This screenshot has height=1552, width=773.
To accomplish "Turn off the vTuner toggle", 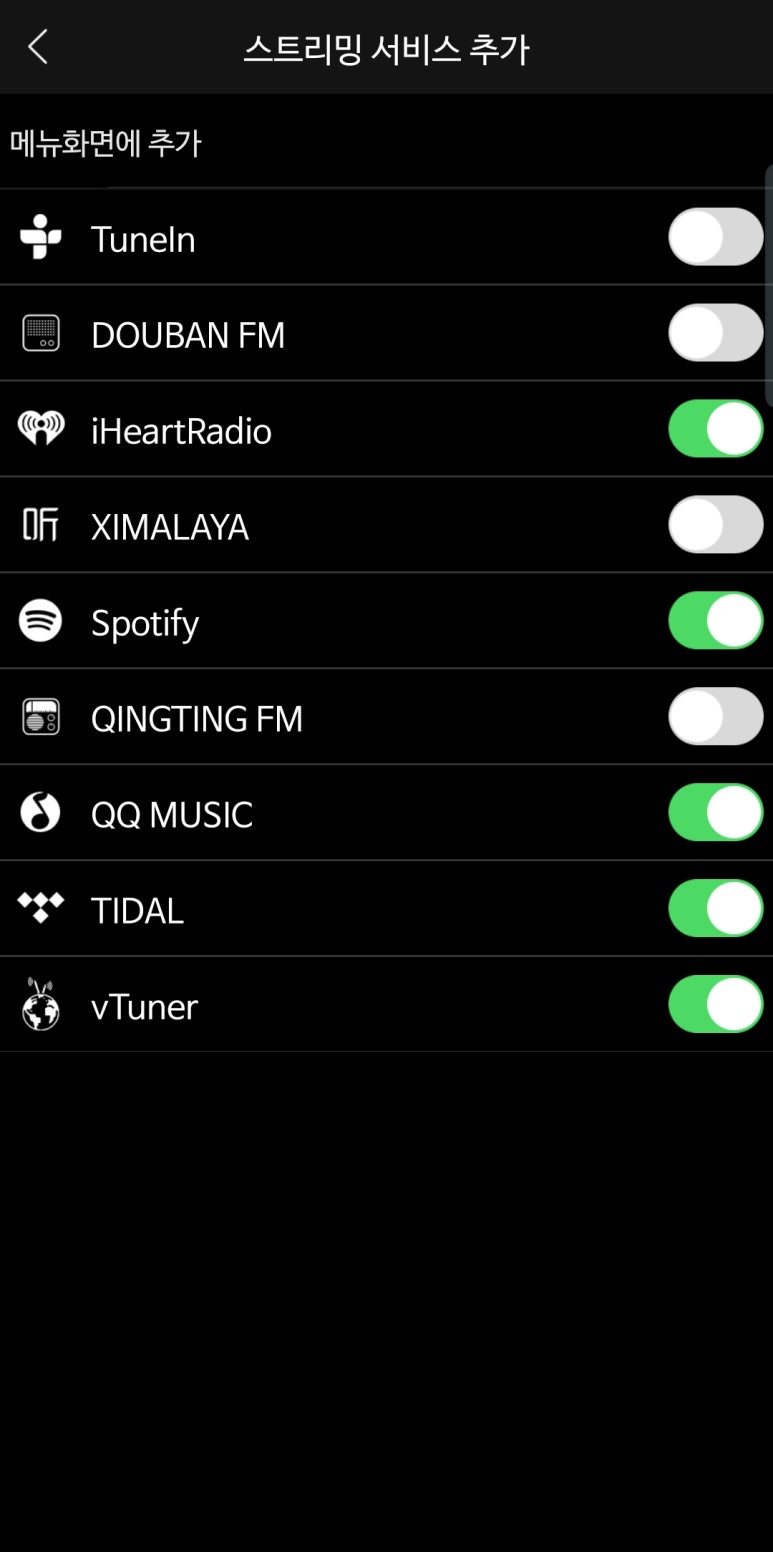I will 716,1005.
